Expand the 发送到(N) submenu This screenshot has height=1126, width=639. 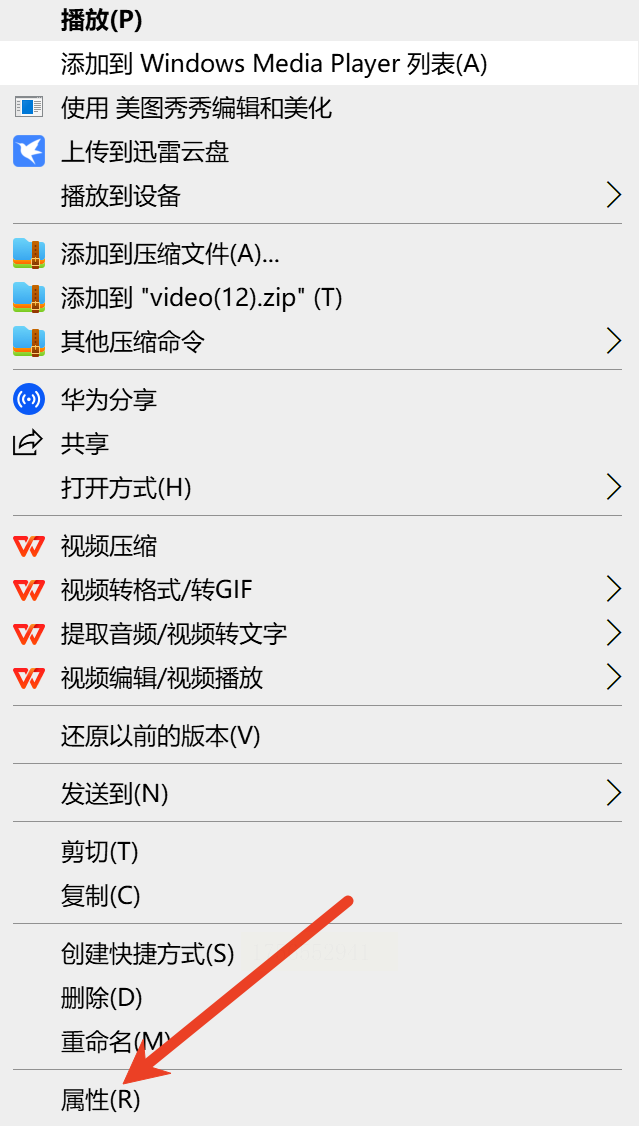click(114, 794)
